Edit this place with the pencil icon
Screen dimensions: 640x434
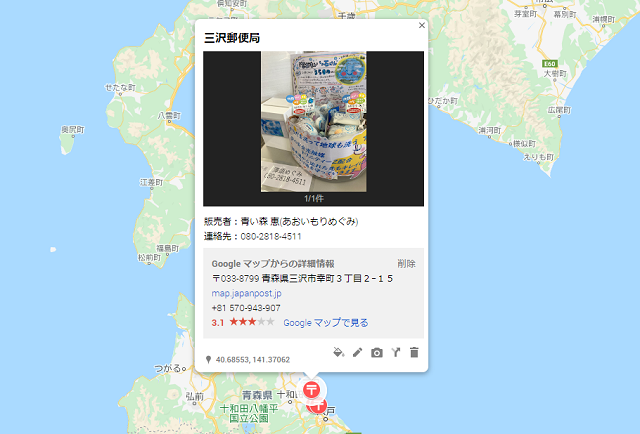point(358,353)
